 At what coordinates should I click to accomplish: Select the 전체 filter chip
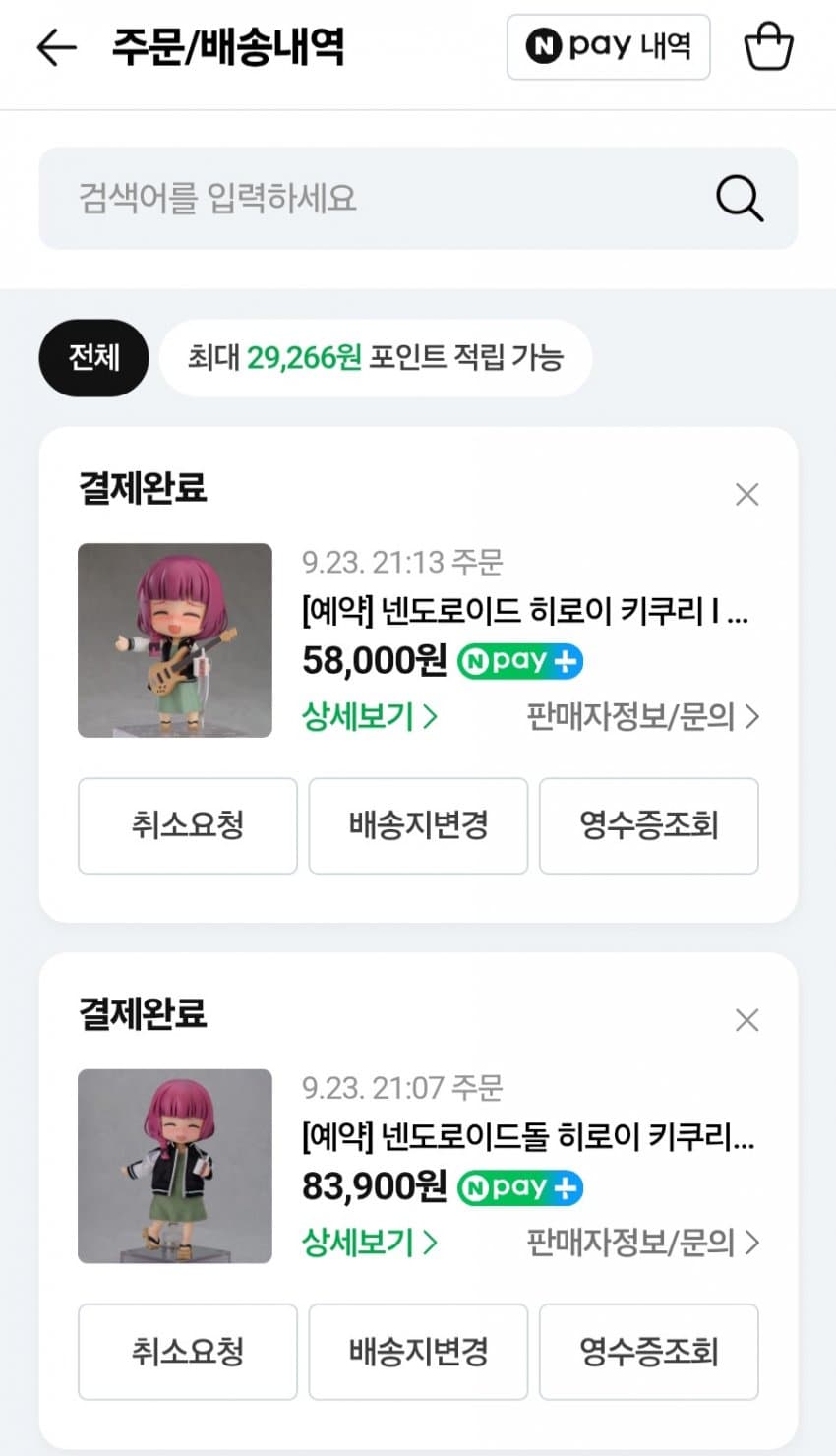[x=93, y=357]
